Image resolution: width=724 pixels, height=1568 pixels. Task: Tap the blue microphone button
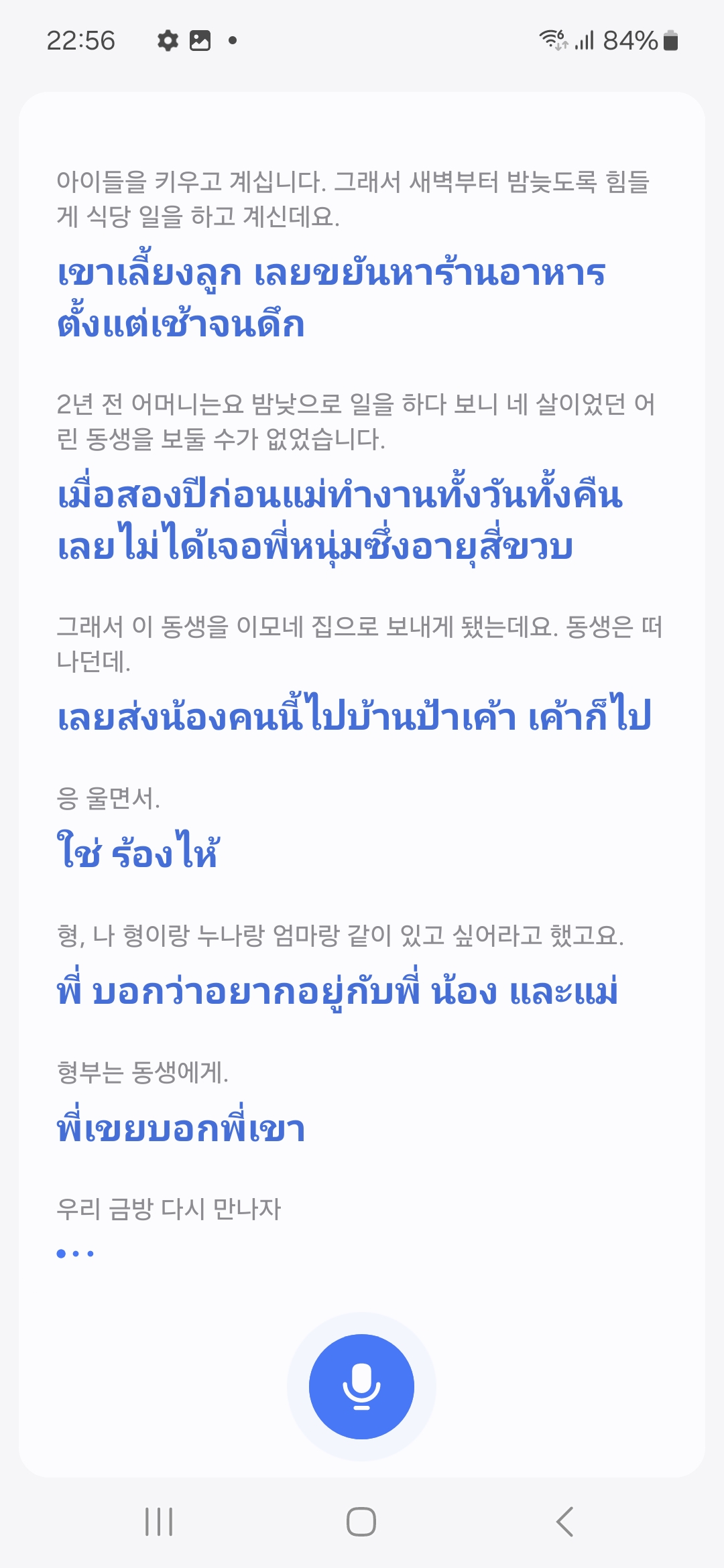coord(361,1386)
